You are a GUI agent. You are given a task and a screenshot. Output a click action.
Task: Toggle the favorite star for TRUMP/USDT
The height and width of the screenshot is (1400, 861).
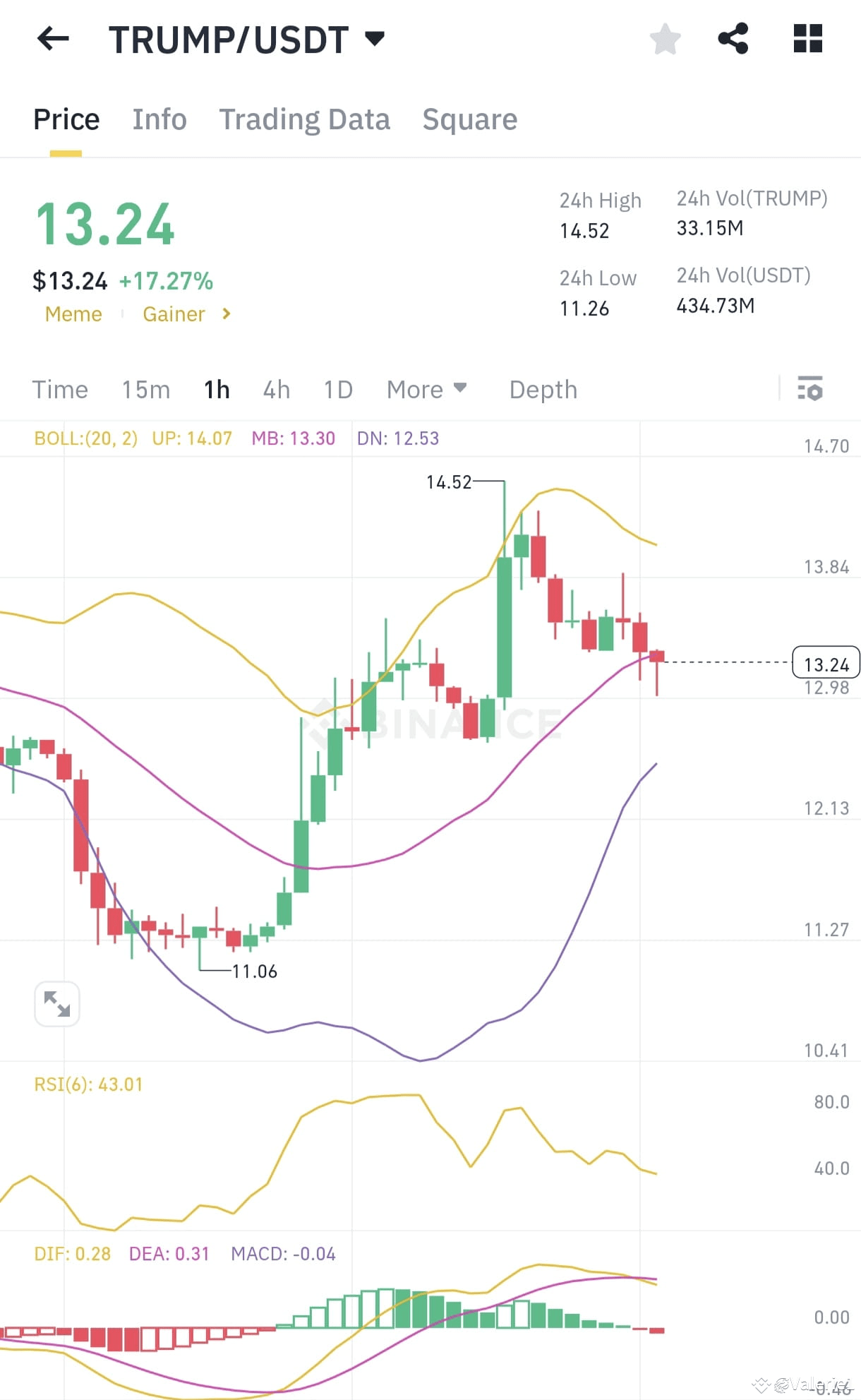664,39
